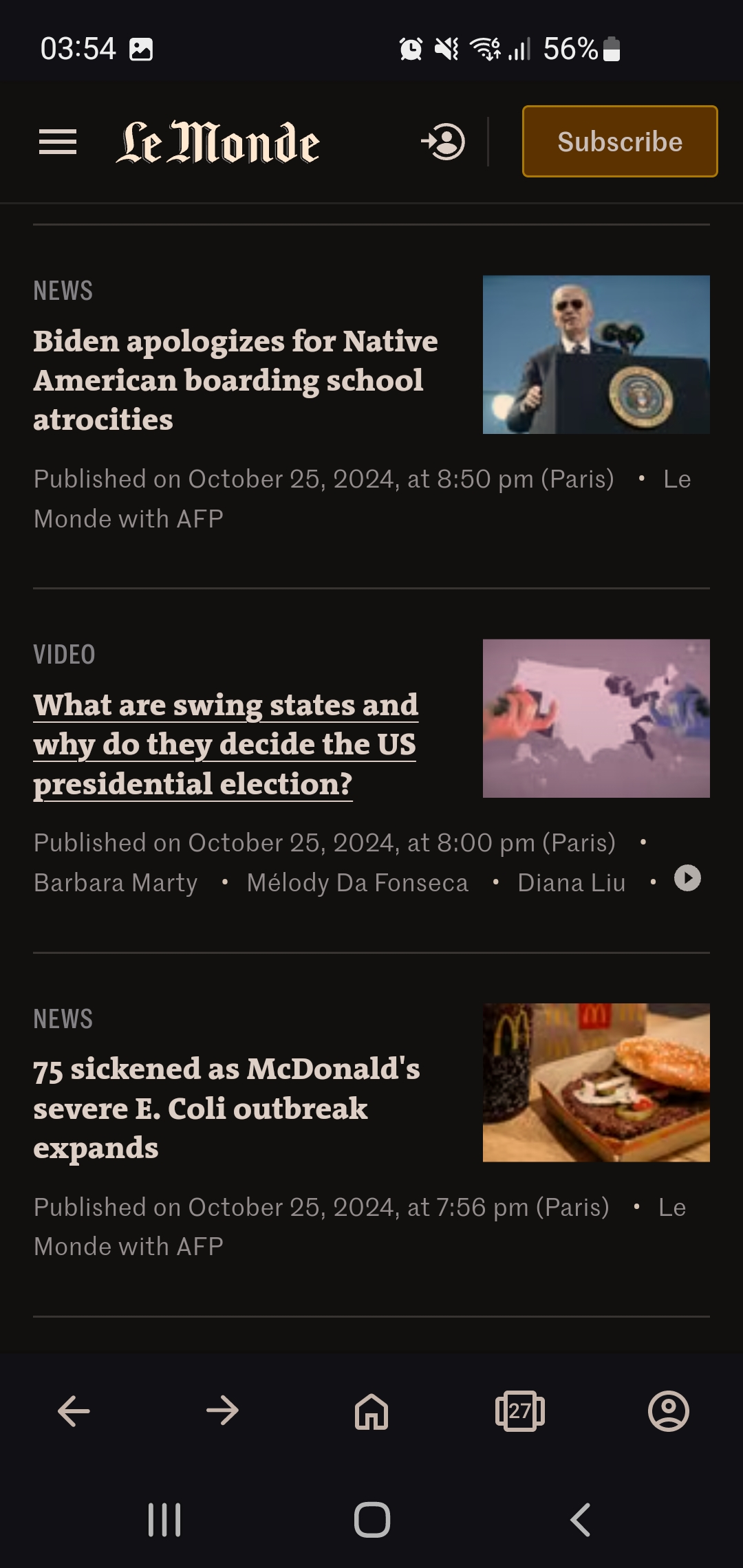
Task: Go forward to the next page
Action: [222, 1411]
